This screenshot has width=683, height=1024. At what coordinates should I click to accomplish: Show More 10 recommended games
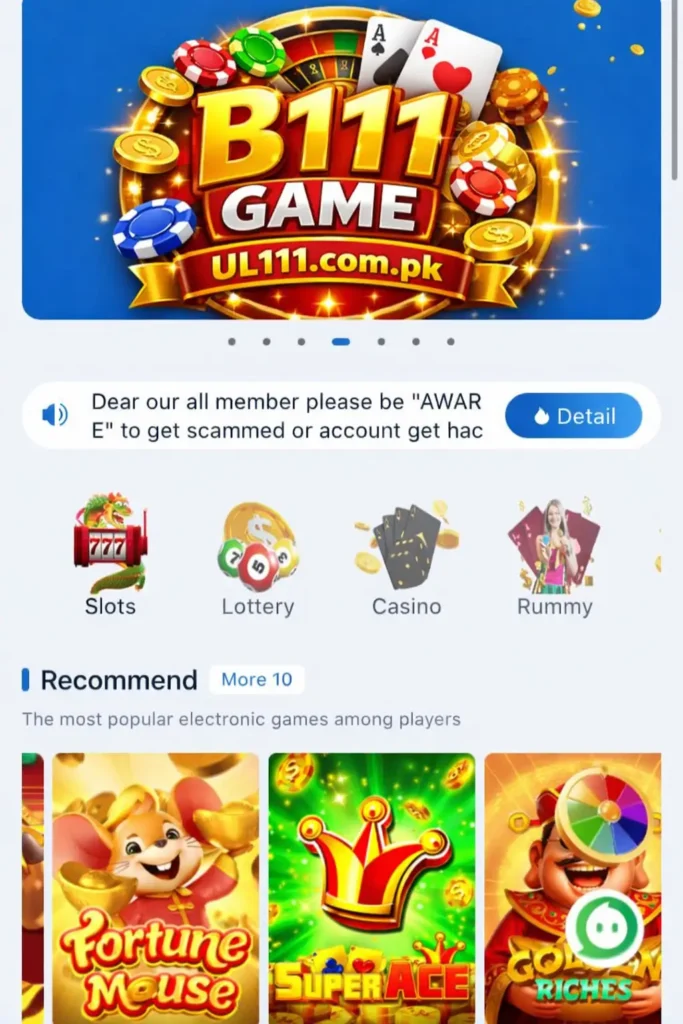click(257, 680)
